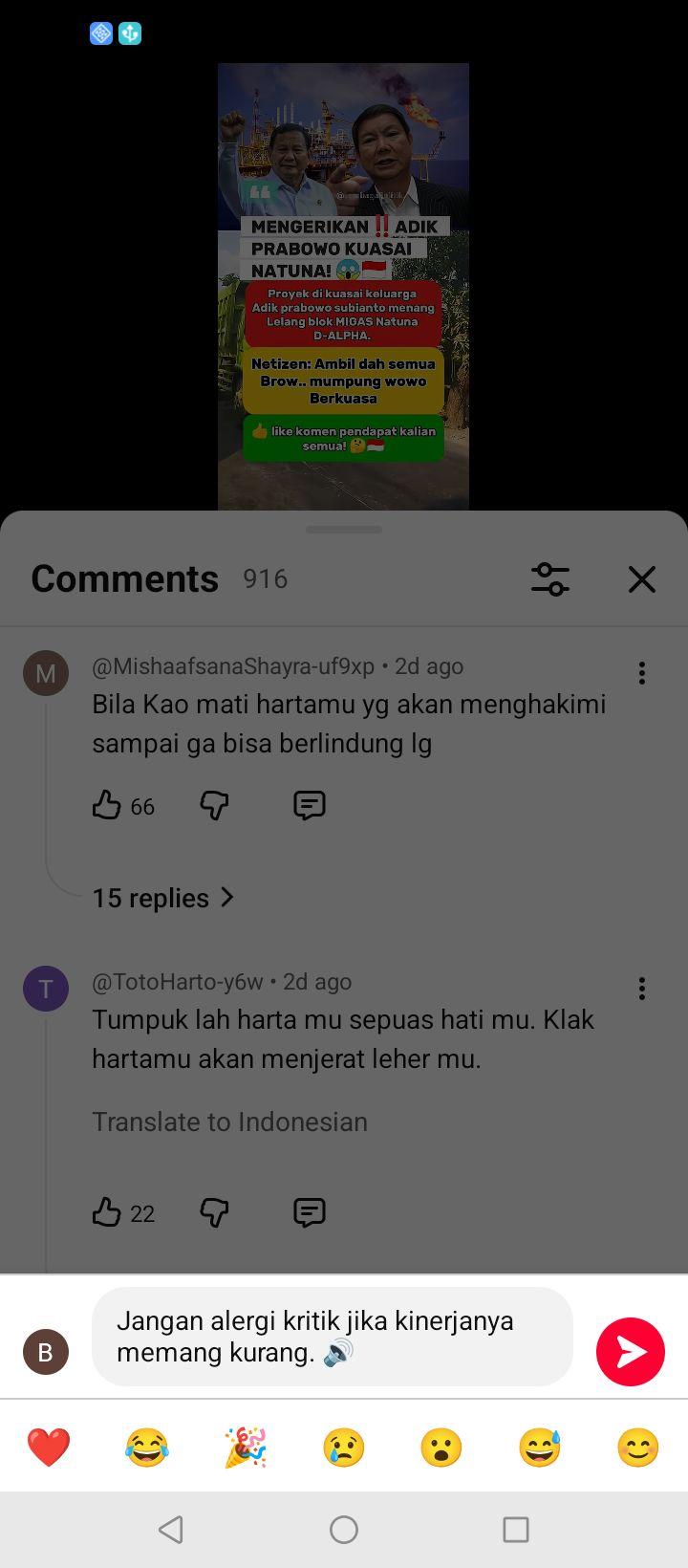The width and height of the screenshot is (688, 1568).
Task: Insert the party popper emoji
Action: (x=246, y=1448)
